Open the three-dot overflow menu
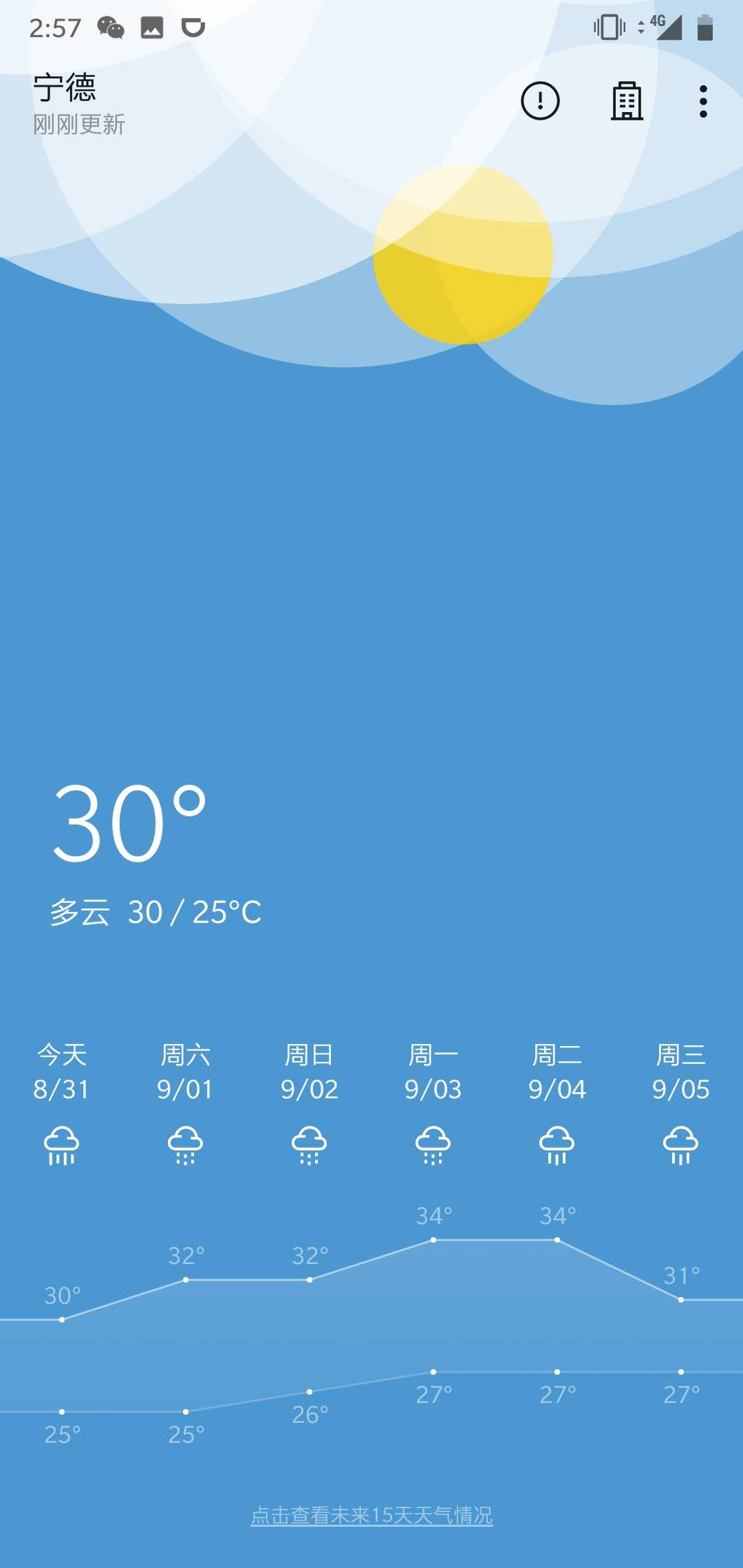This screenshot has height=1568, width=743. tap(703, 102)
